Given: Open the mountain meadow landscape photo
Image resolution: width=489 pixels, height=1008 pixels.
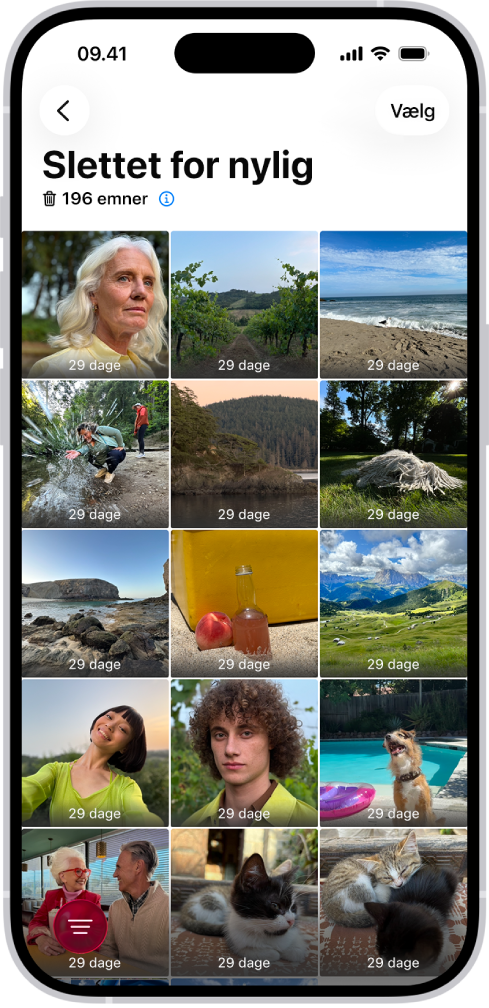Looking at the screenshot, I should pyautogui.click(x=393, y=603).
